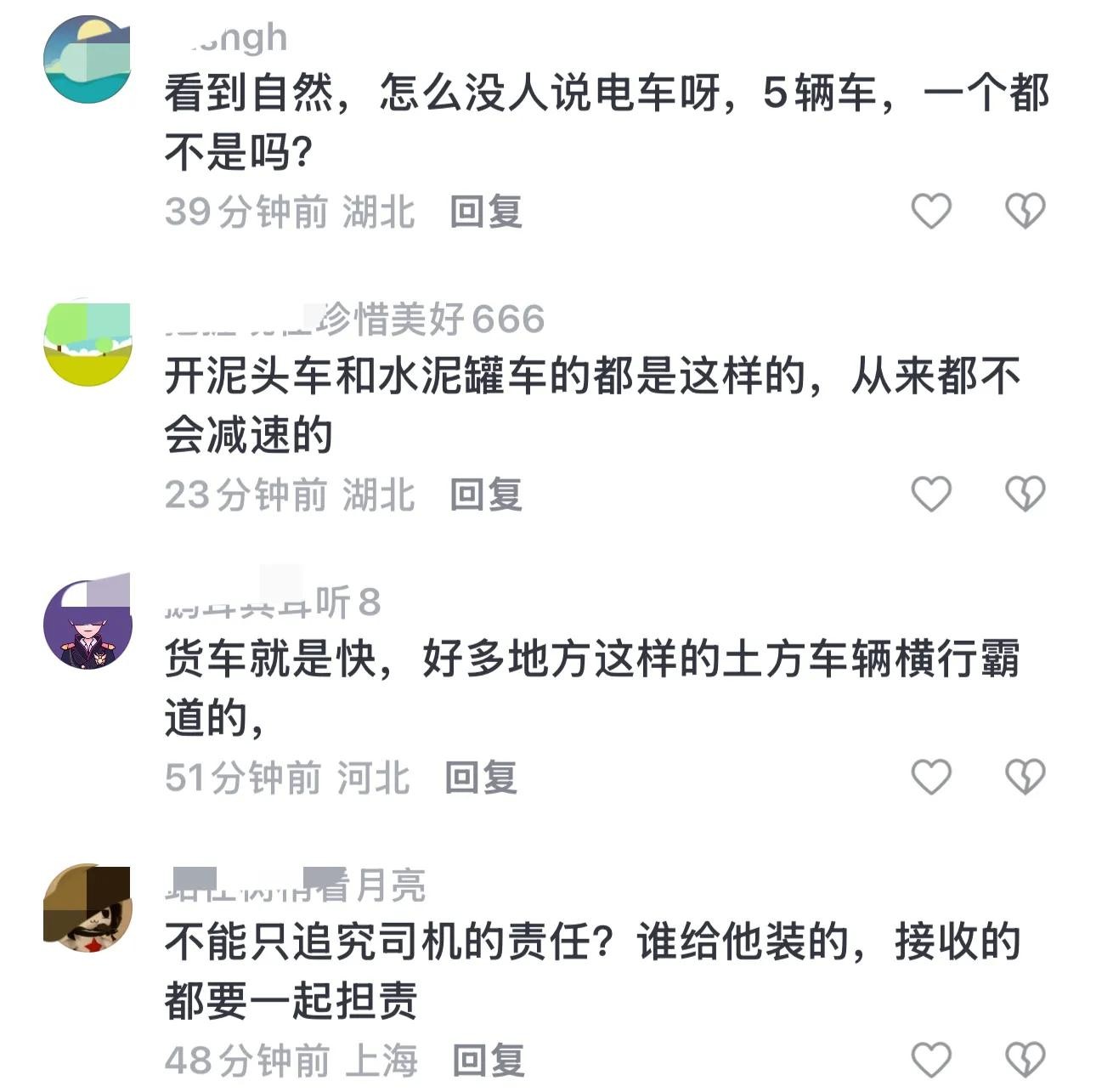
Task: Dislike the comment by 珍惜美好666
Action: (1025, 494)
